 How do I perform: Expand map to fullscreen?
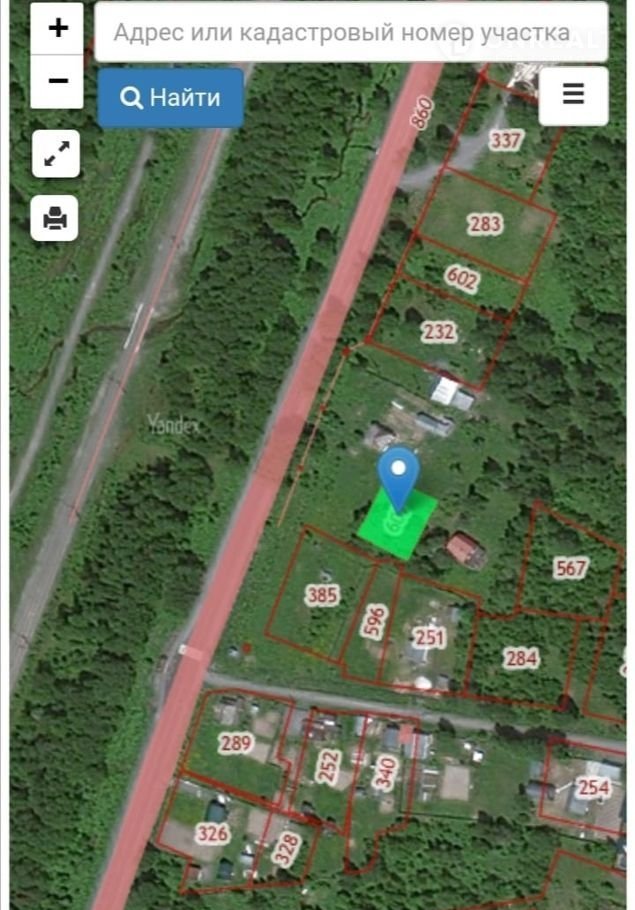click(56, 154)
